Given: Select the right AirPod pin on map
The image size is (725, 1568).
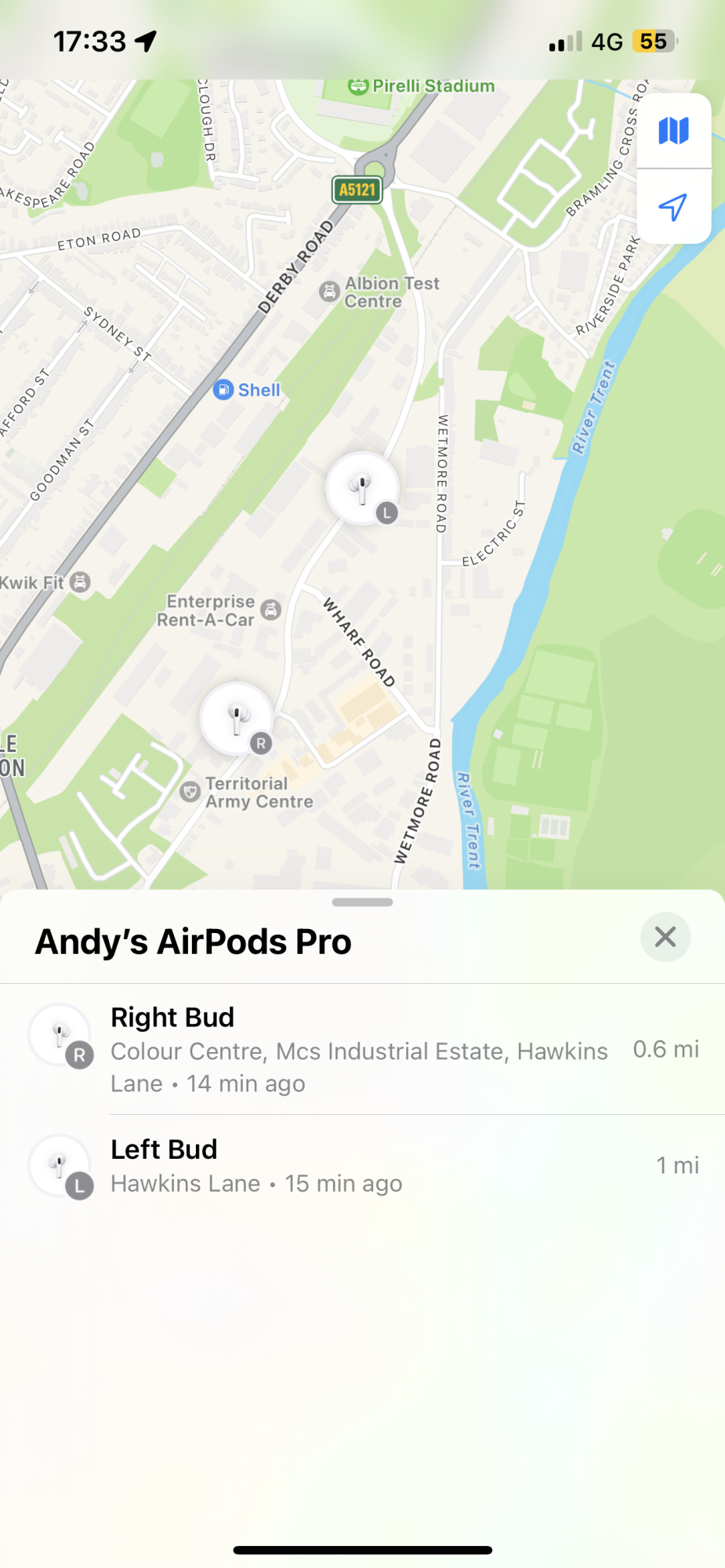Looking at the screenshot, I should point(237,718).
